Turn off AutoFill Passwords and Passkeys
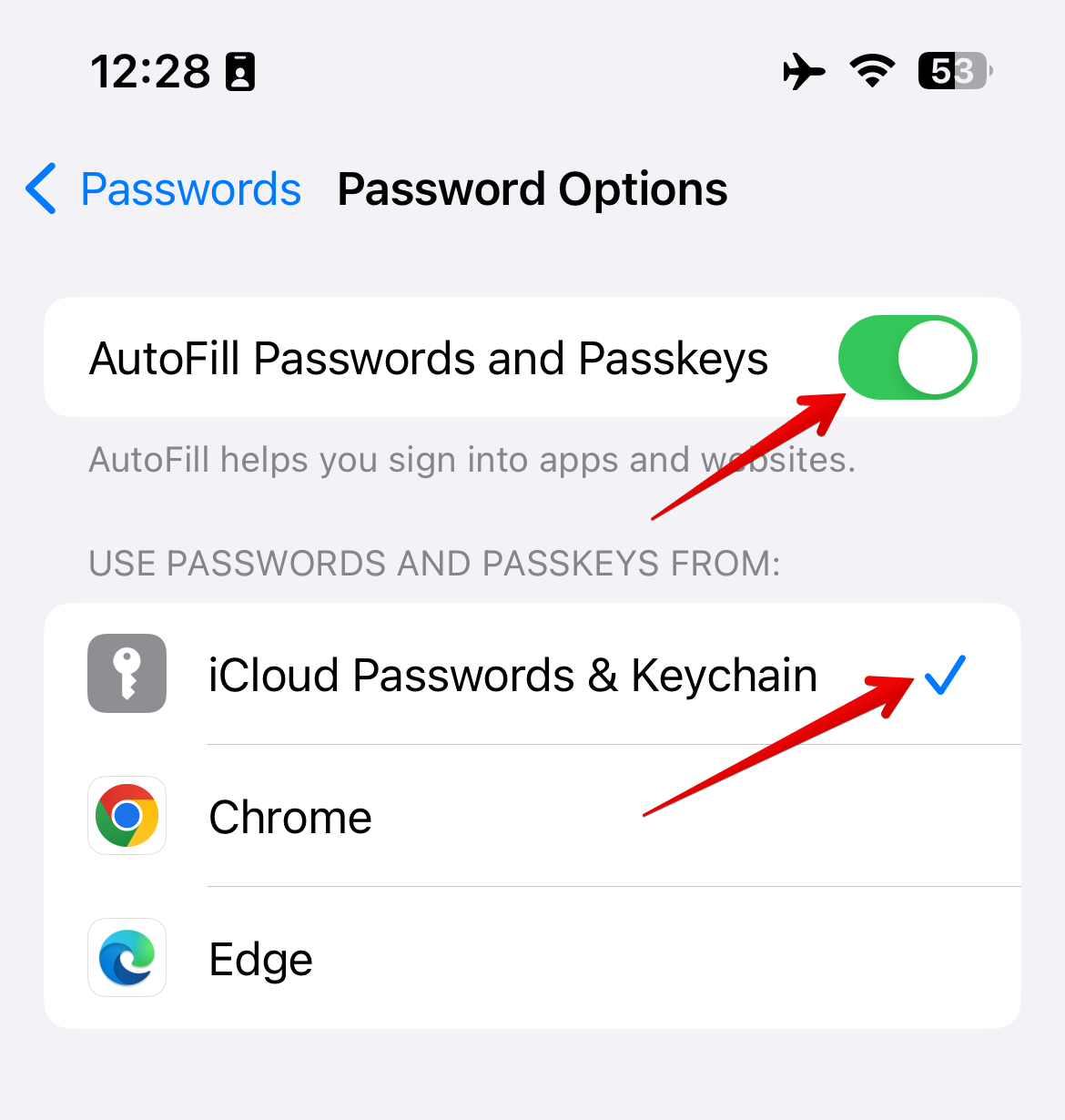Screen dimensions: 1065x1120 [x=907, y=358]
